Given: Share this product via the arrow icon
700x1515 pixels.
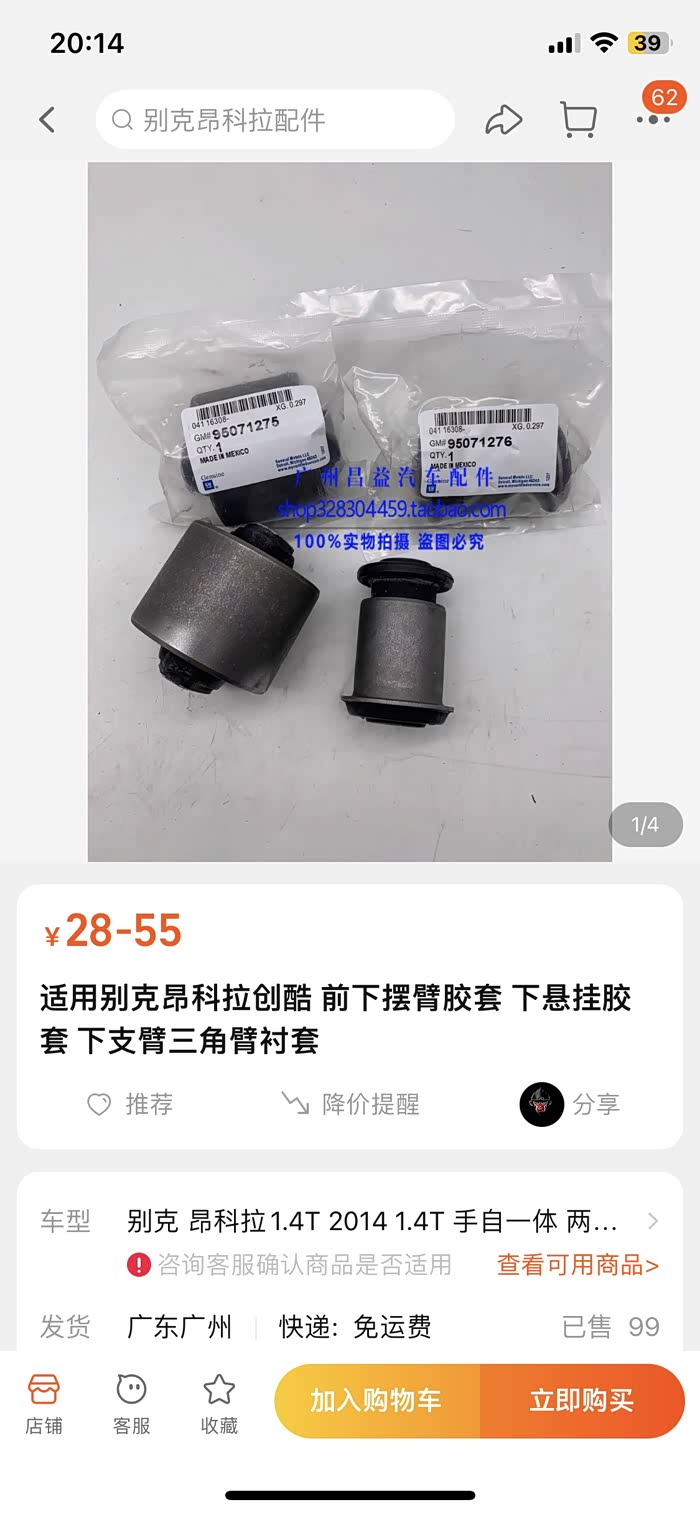Looking at the screenshot, I should point(503,120).
